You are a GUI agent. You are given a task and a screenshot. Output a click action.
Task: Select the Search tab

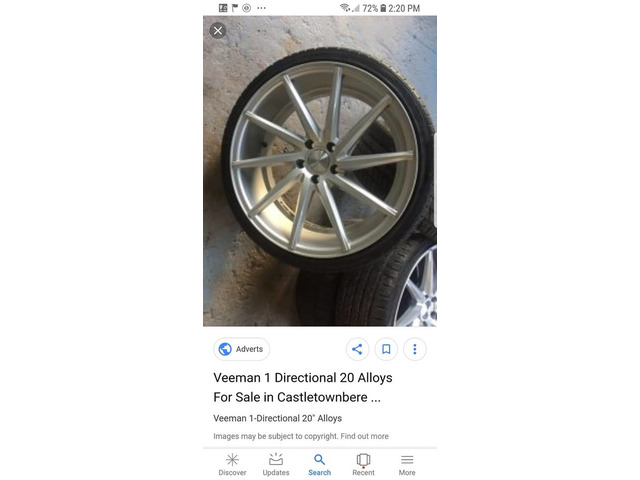point(320,464)
